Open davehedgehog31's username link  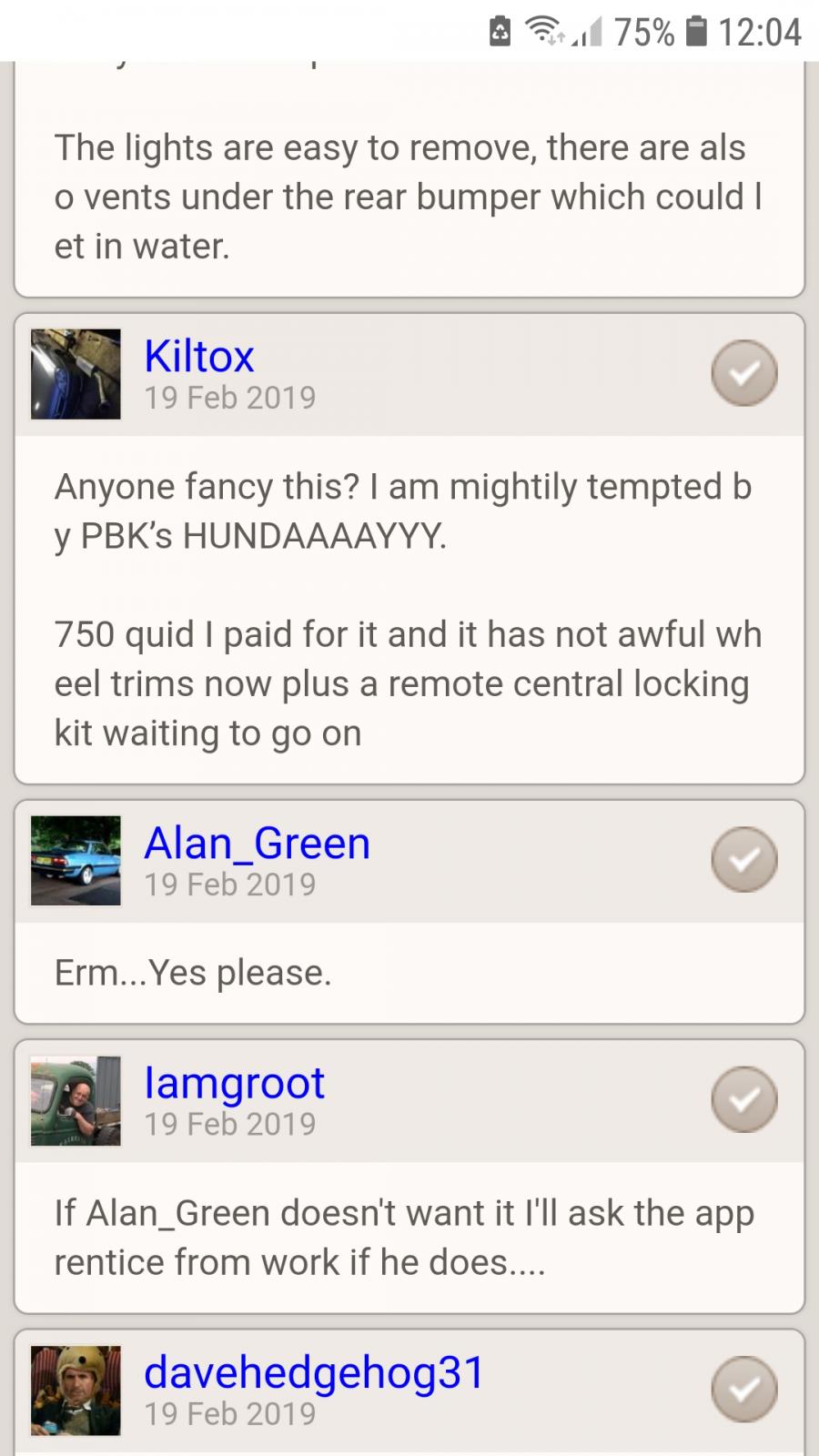pos(314,1372)
